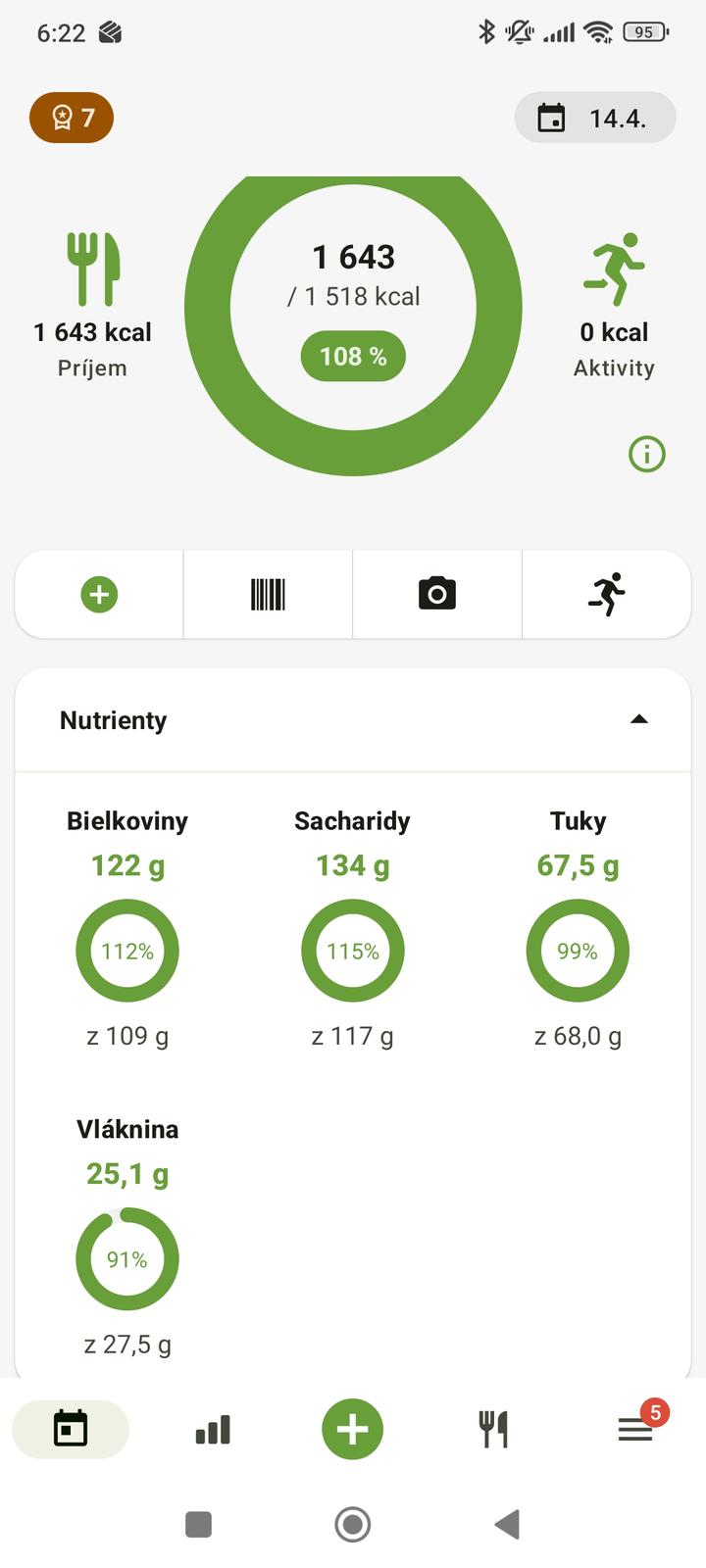Go back using the system back button
The width and height of the screenshot is (706, 1568).
coord(507,1525)
